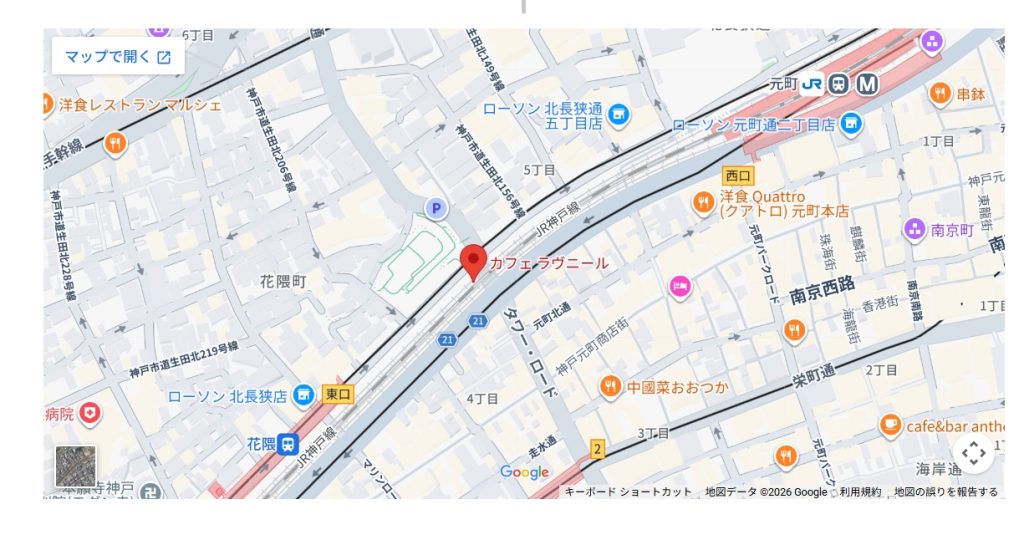The width and height of the screenshot is (1024, 545).
Task: Switch to satellite view thumbnail
Action: pyautogui.click(x=76, y=466)
